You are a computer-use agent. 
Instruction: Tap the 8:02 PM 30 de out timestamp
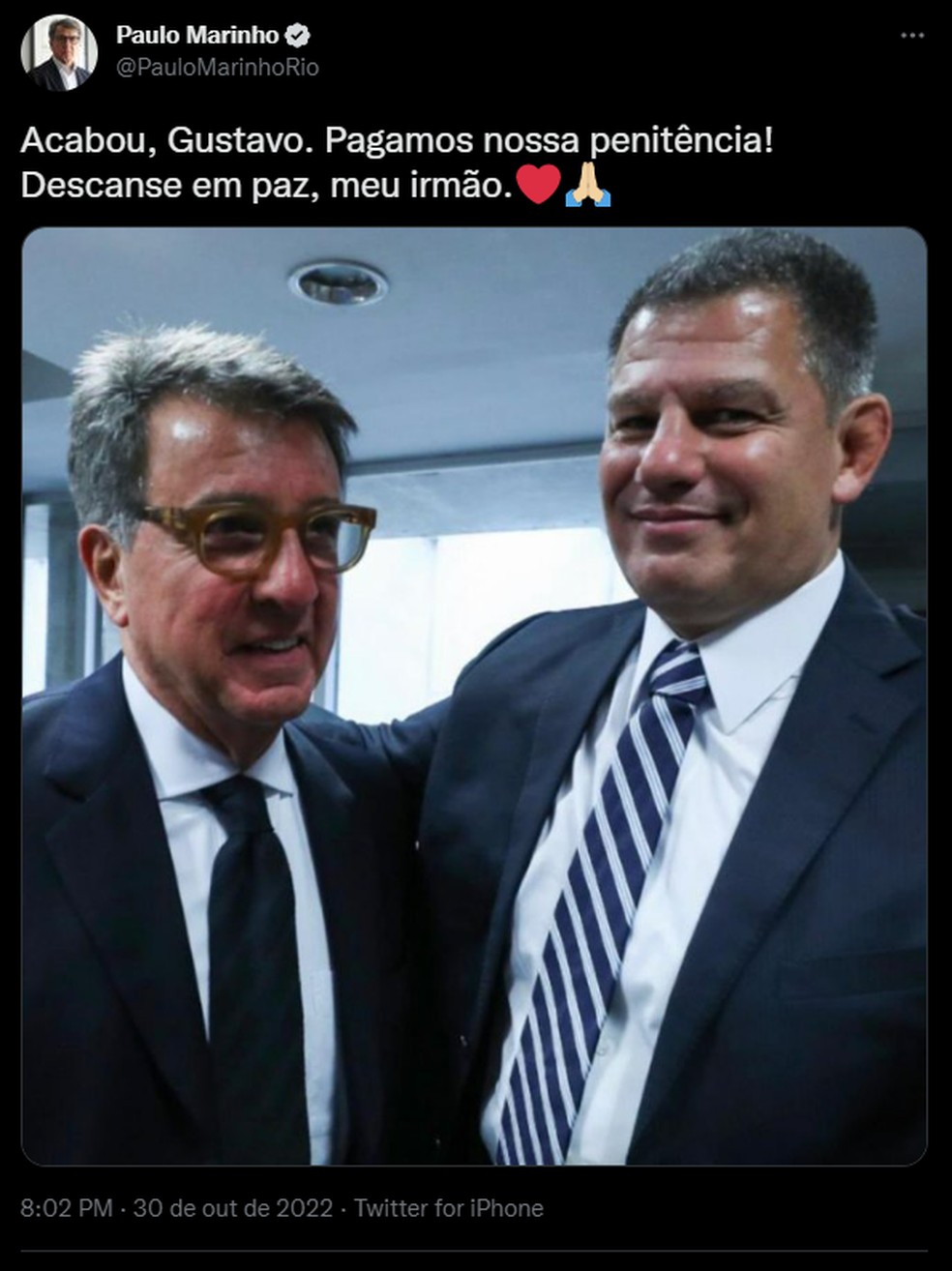coord(176,1208)
